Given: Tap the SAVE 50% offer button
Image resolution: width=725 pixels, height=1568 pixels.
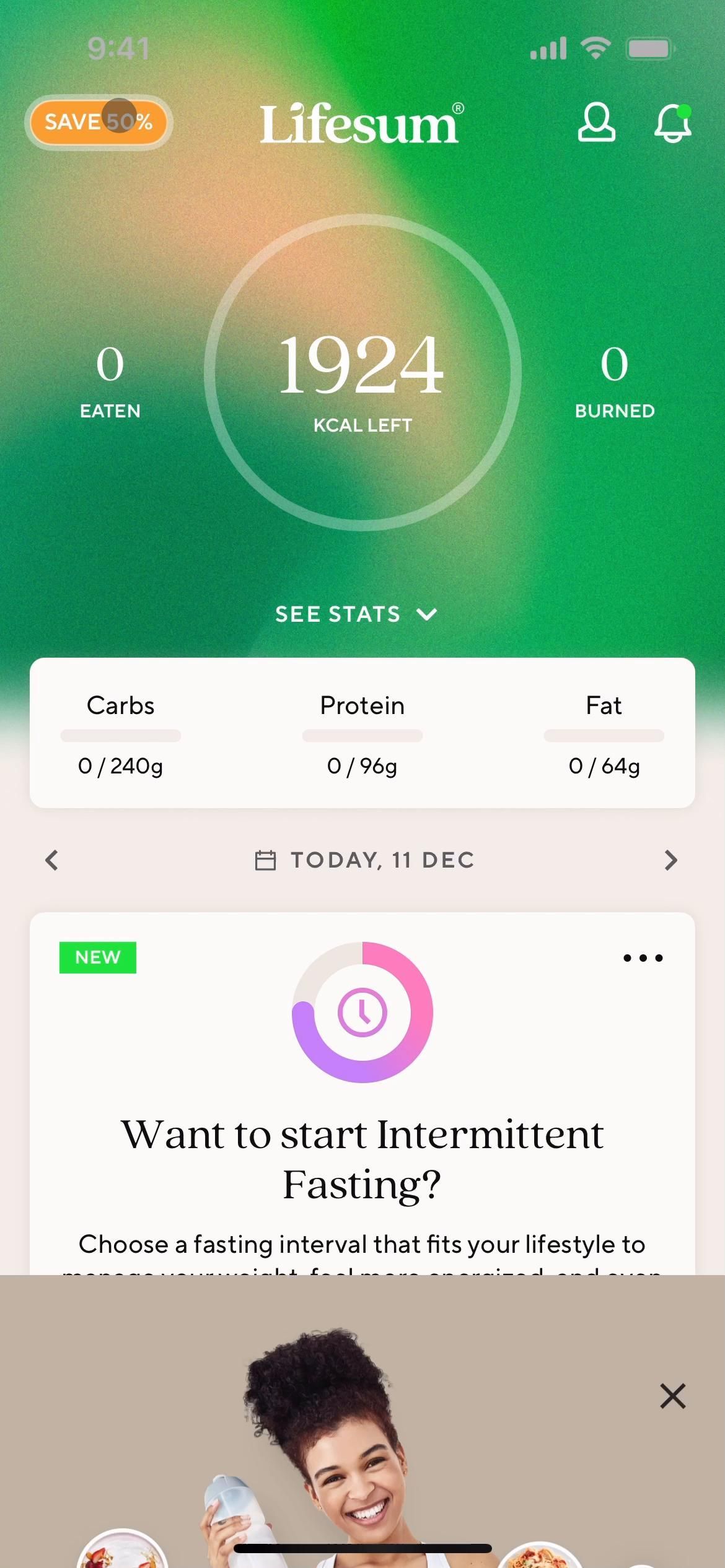Looking at the screenshot, I should click(x=99, y=122).
